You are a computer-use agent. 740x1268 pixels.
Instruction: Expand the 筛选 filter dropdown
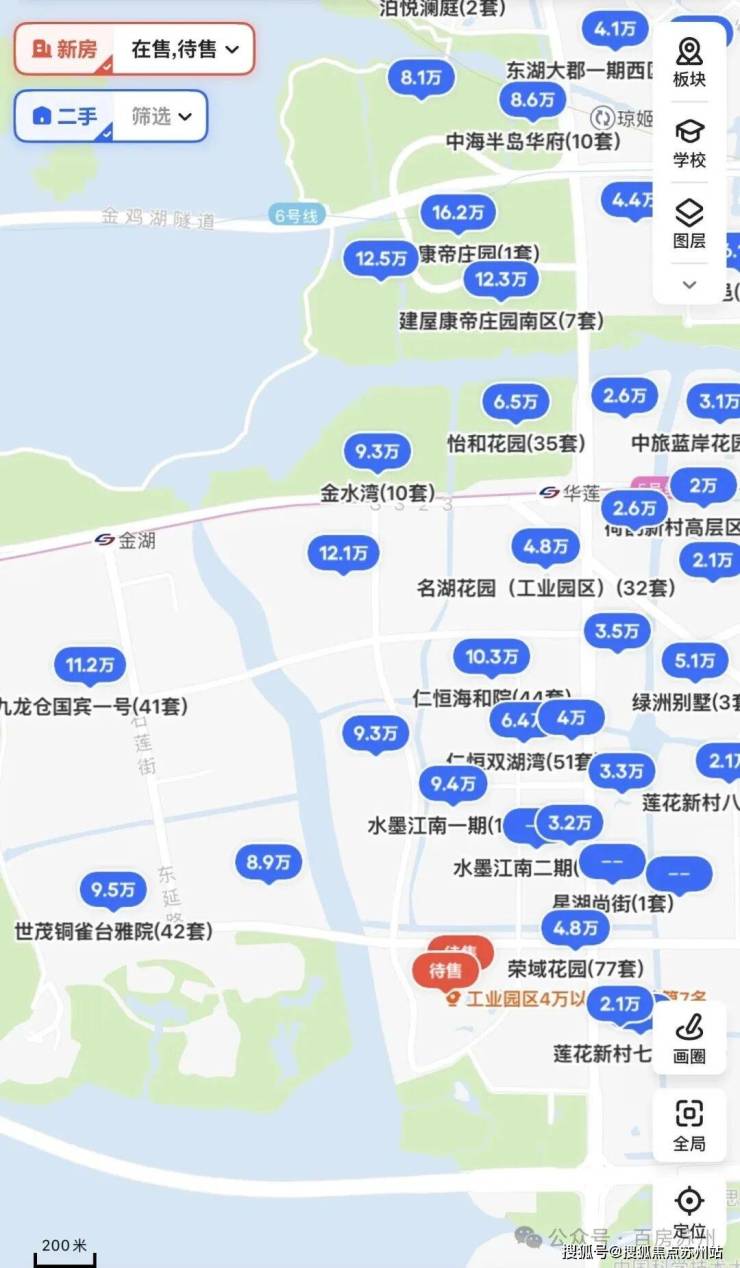coord(160,116)
